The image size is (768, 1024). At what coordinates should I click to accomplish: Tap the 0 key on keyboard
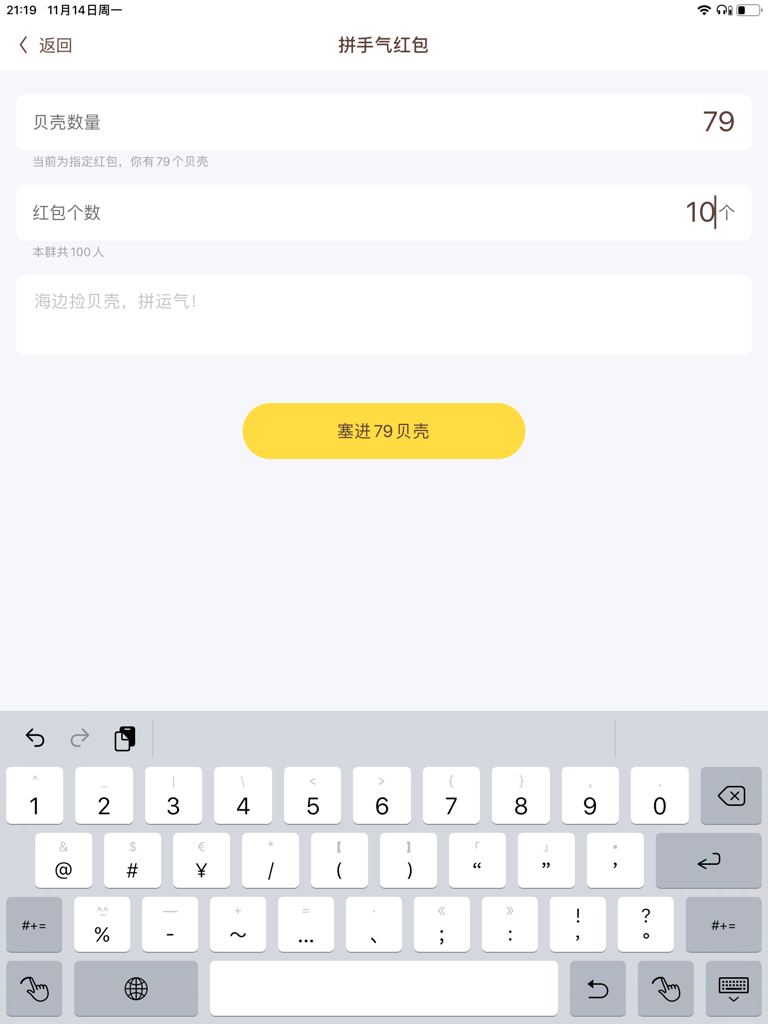pyautogui.click(x=659, y=796)
